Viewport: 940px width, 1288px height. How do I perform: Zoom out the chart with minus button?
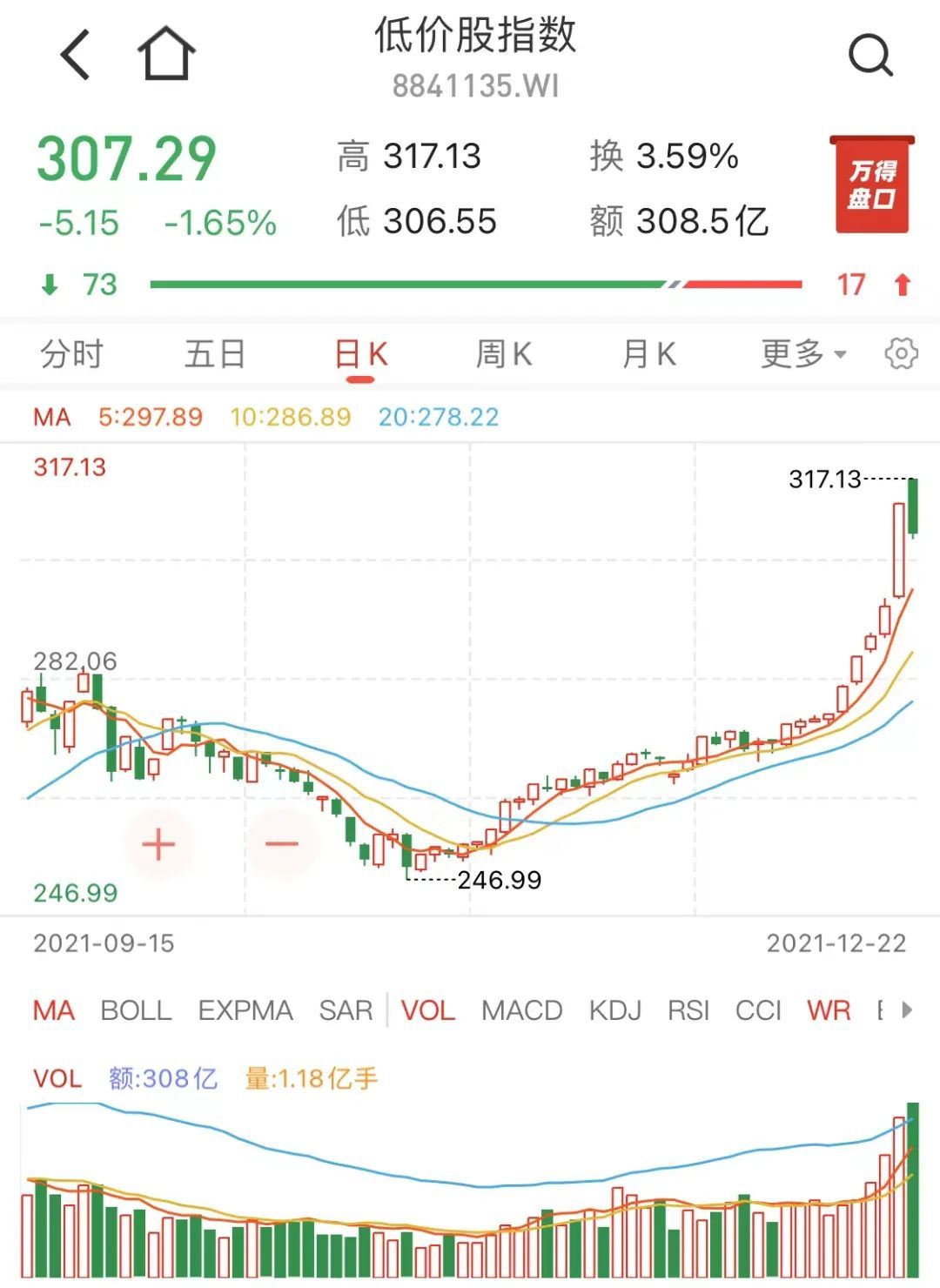(x=282, y=843)
